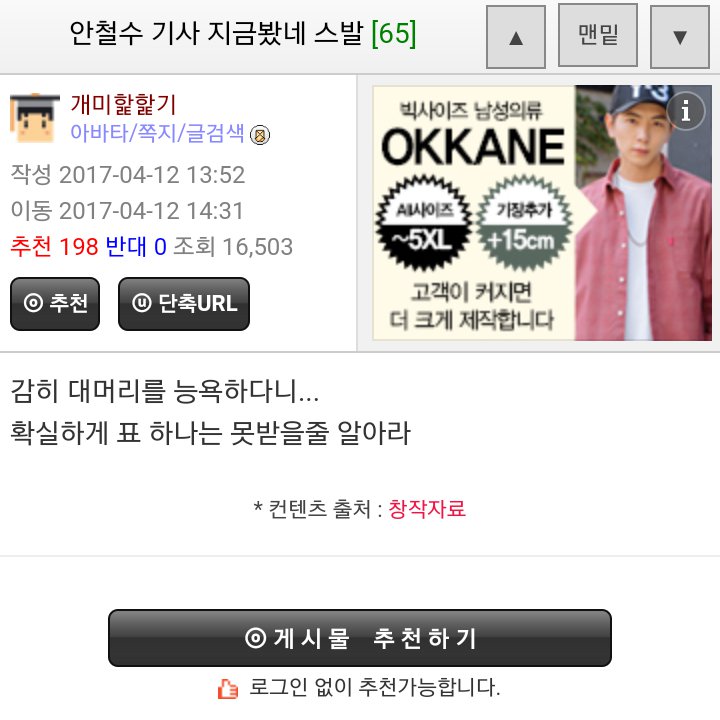Open the ad info icon
This screenshot has height=720, width=720.
click(685, 112)
